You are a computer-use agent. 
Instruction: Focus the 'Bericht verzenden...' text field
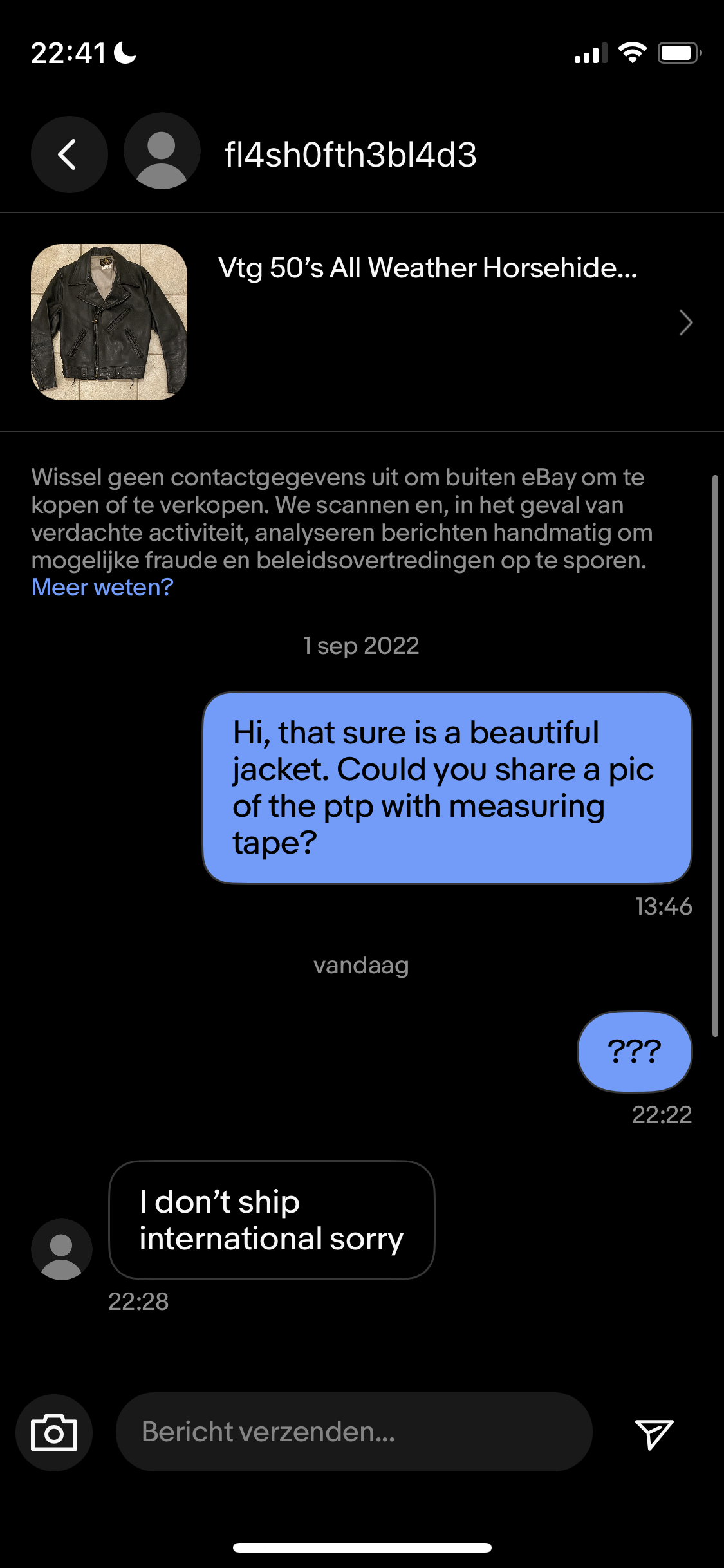pos(354,1432)
